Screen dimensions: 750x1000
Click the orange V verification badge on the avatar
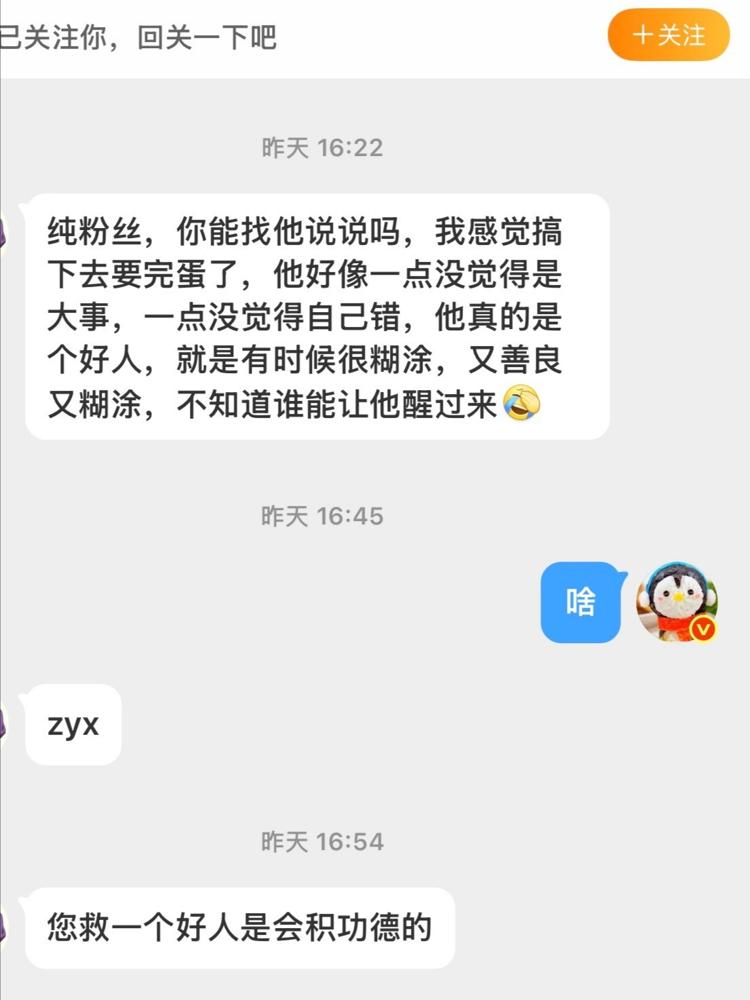tap(701, 626)
